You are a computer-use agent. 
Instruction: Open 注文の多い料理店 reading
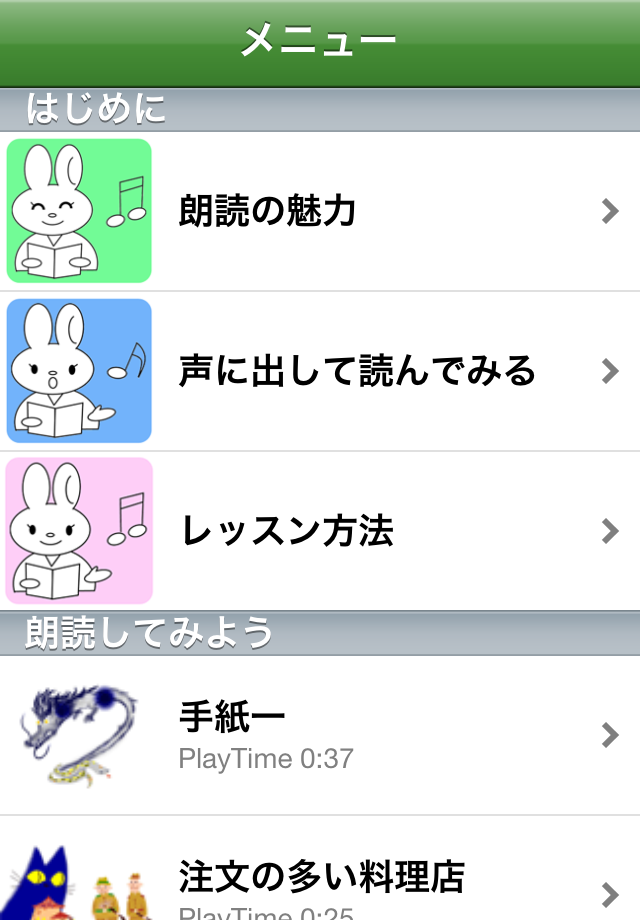[x=320, y=880]
